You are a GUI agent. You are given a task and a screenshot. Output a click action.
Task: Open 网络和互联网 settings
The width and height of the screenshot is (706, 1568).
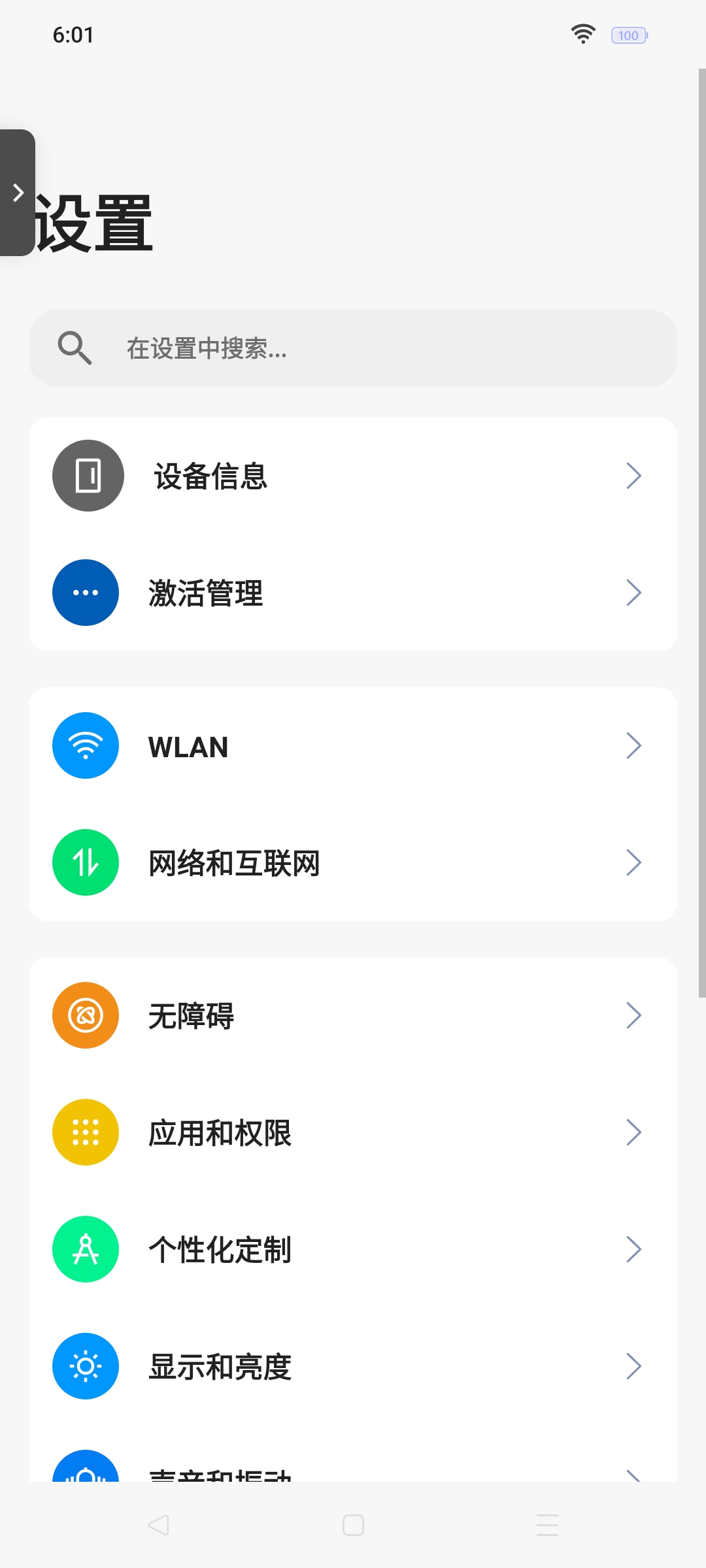[x=353, y=862]
